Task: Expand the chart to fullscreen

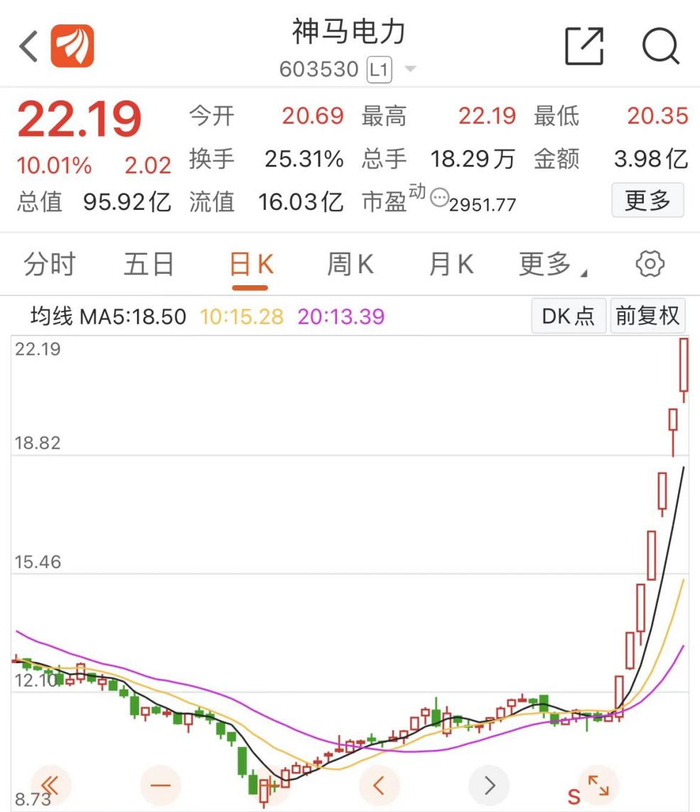Action: point(598,783)
